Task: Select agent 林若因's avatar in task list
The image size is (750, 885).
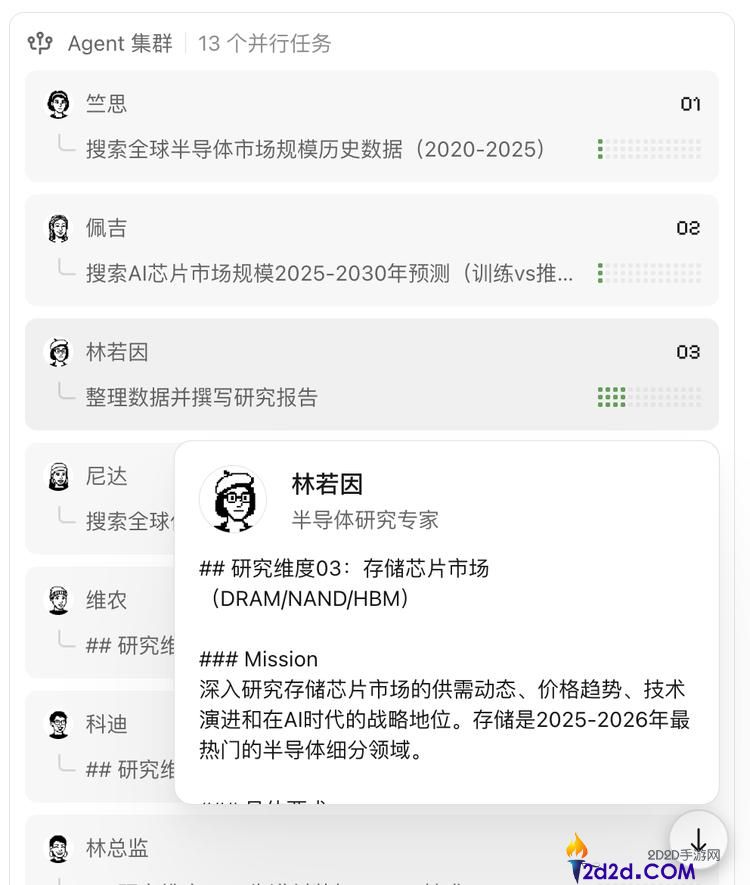Action: point(59,352)
